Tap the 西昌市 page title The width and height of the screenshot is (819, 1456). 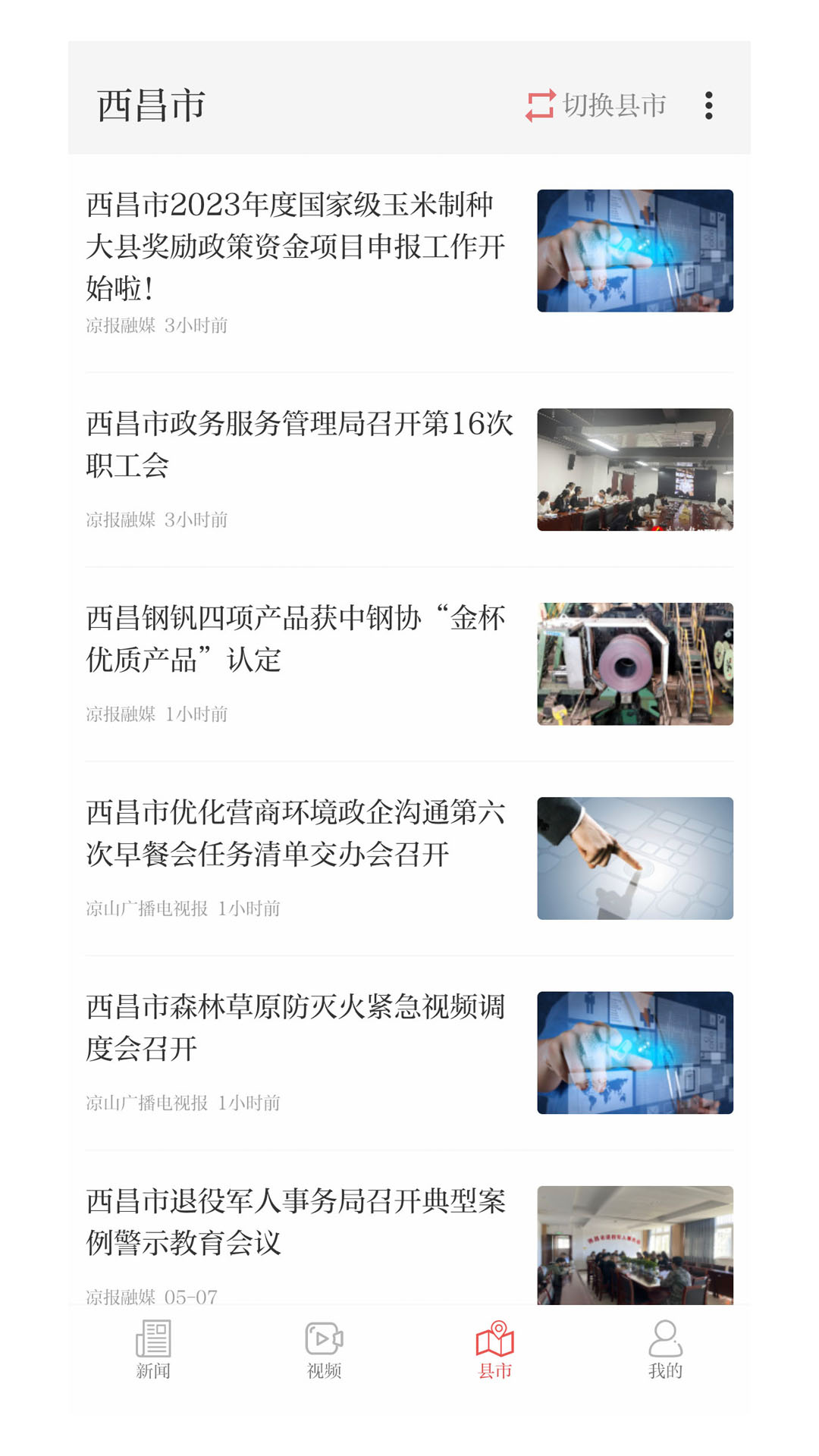point(149,106)
